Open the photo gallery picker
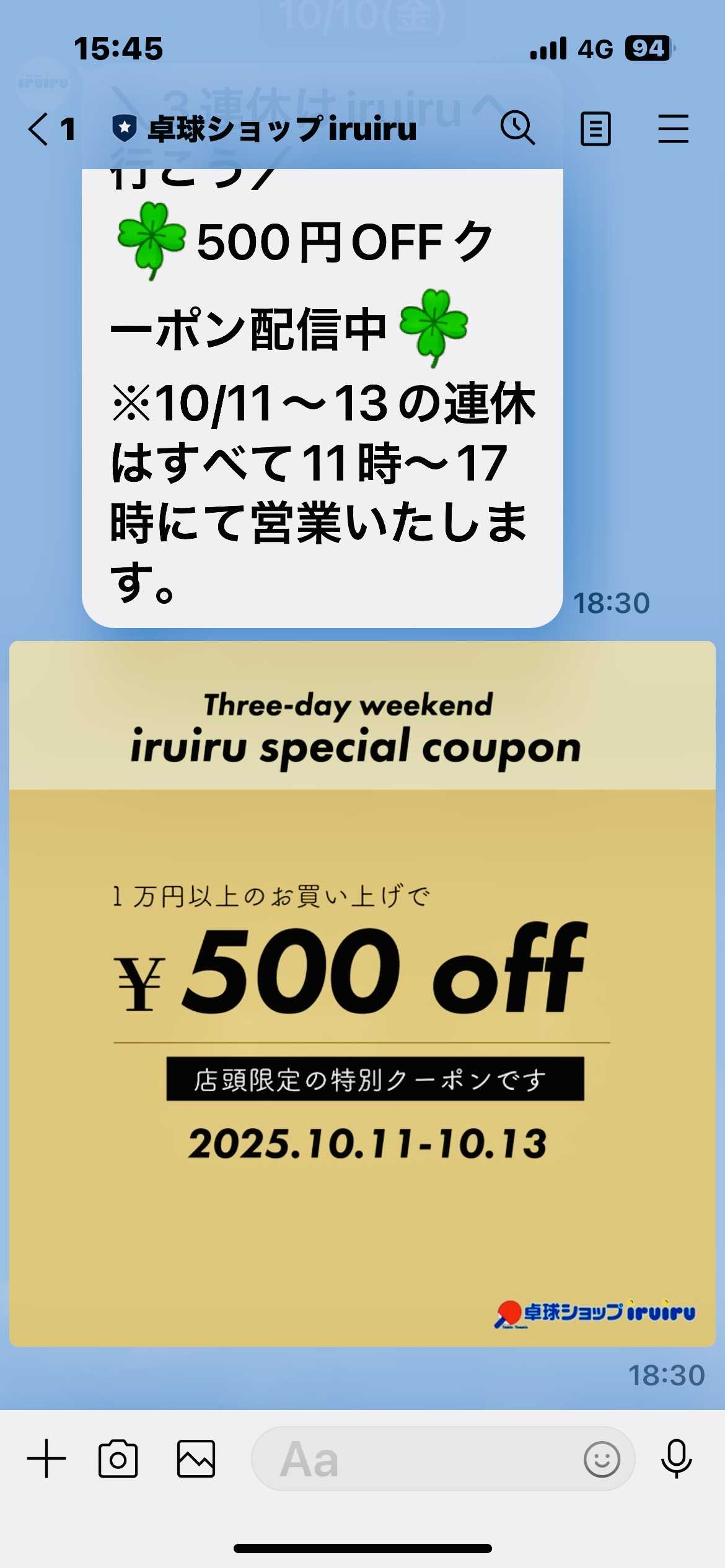This screenshot has width=725, height=1568. click(x=196, y=1458)
